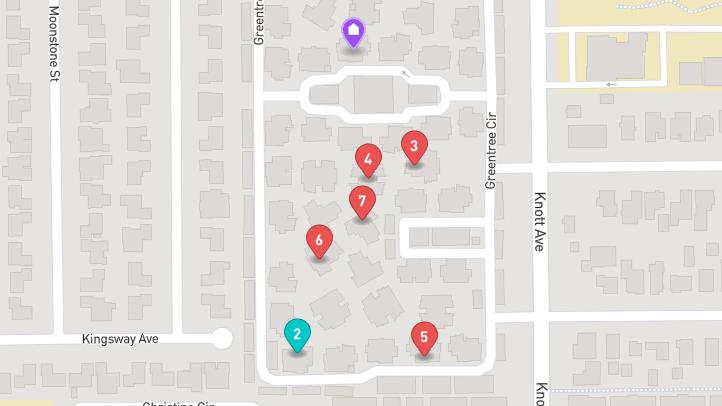The height and width of the screenshot is (406, 722).
Task: Open the teal pin number 2
Action: 297,333
